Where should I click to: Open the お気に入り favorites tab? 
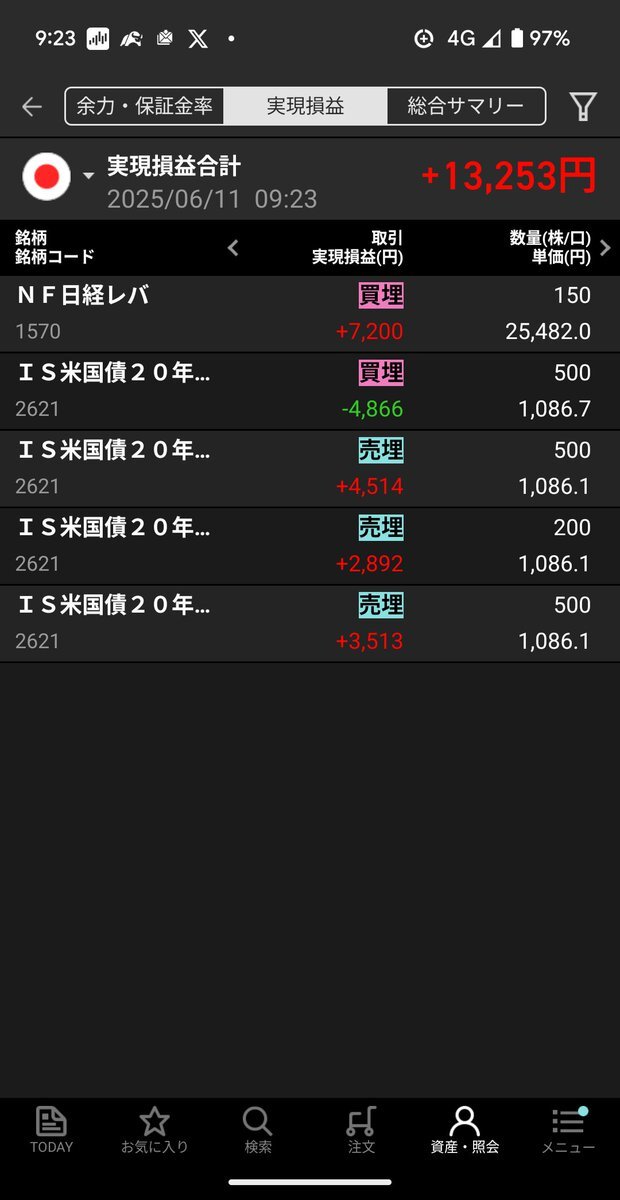(154, 1131)
